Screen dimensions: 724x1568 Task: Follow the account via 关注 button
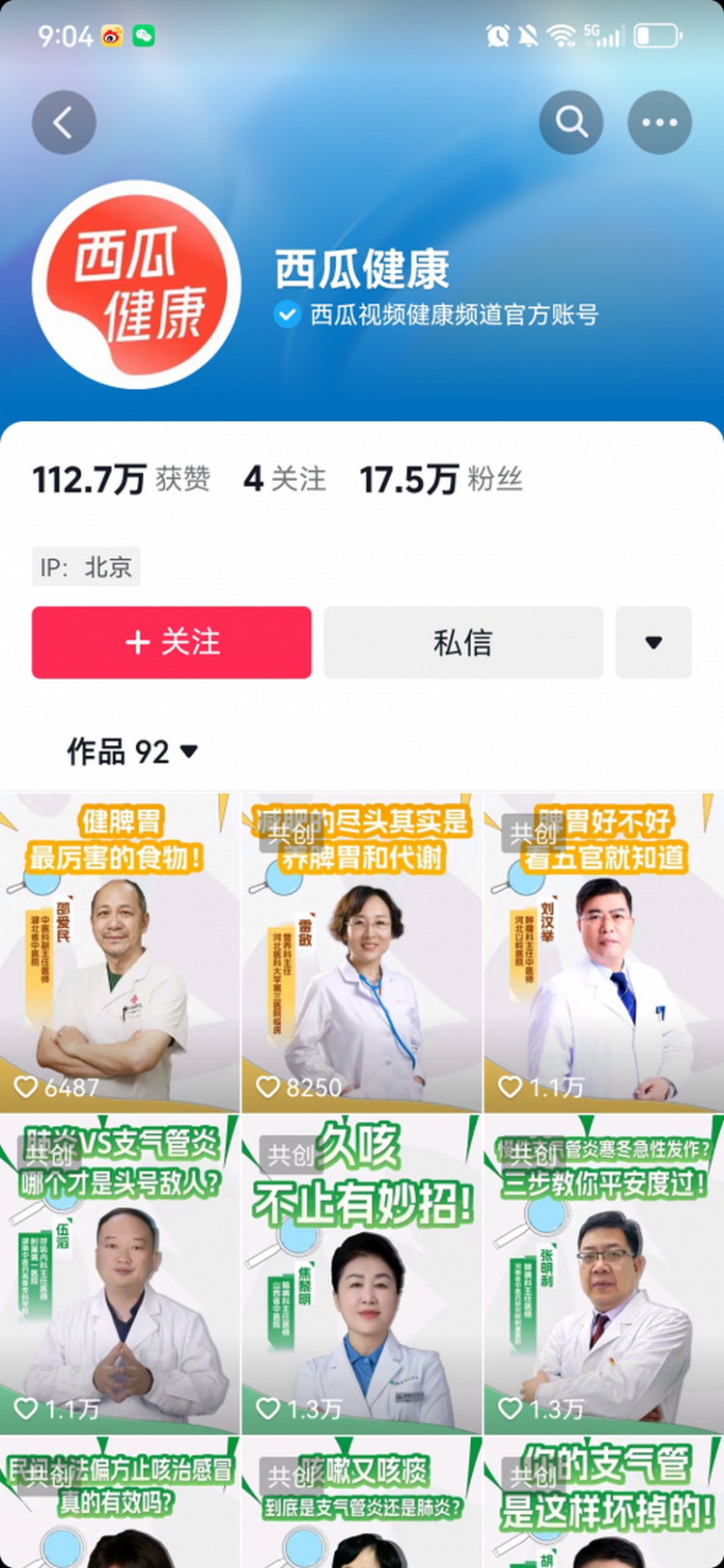coord(171,643)
